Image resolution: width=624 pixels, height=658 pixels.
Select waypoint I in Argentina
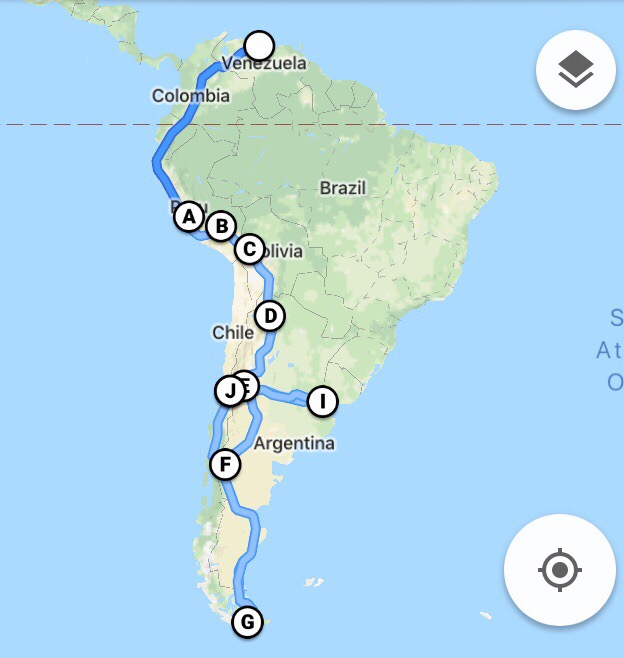click(321, 401)
